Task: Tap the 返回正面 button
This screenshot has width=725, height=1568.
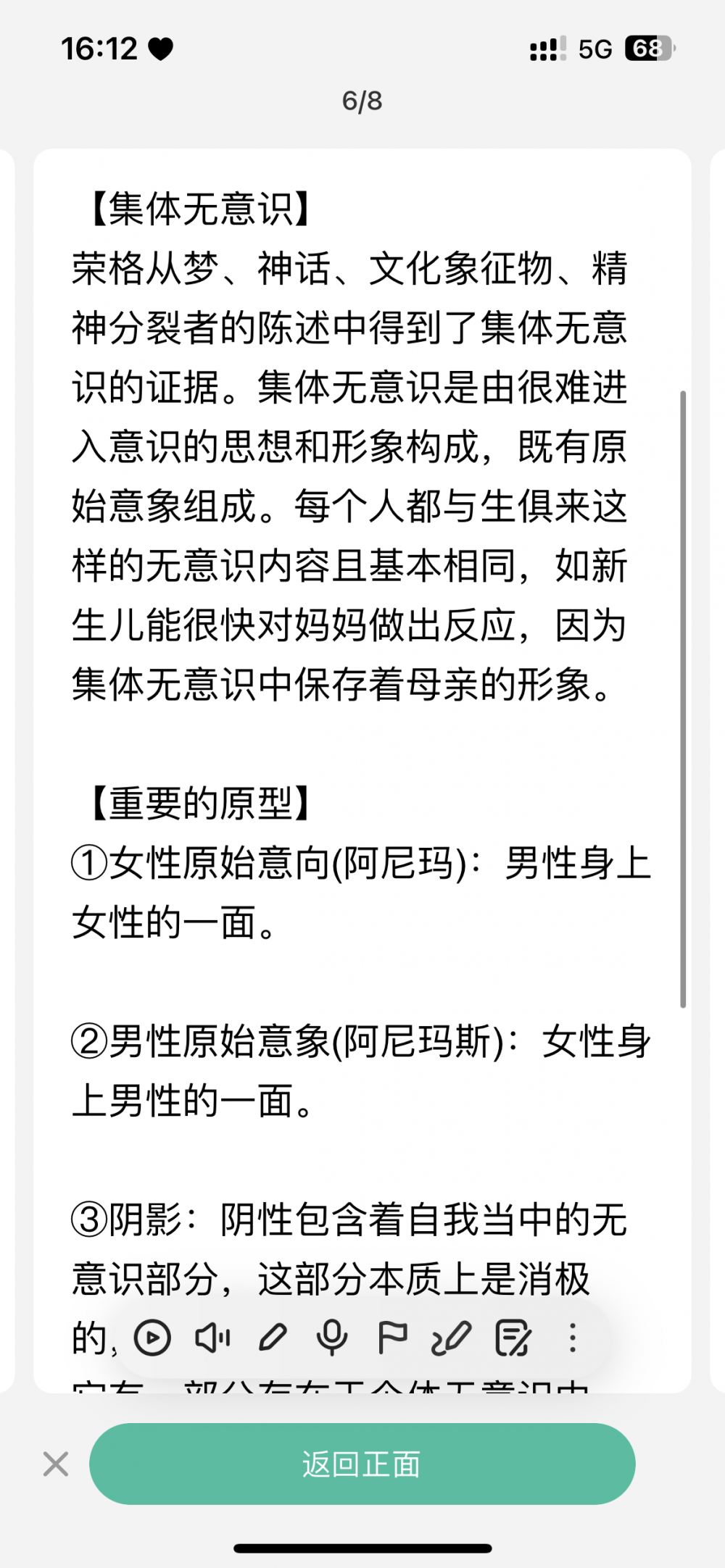Action: (362, 1464)
